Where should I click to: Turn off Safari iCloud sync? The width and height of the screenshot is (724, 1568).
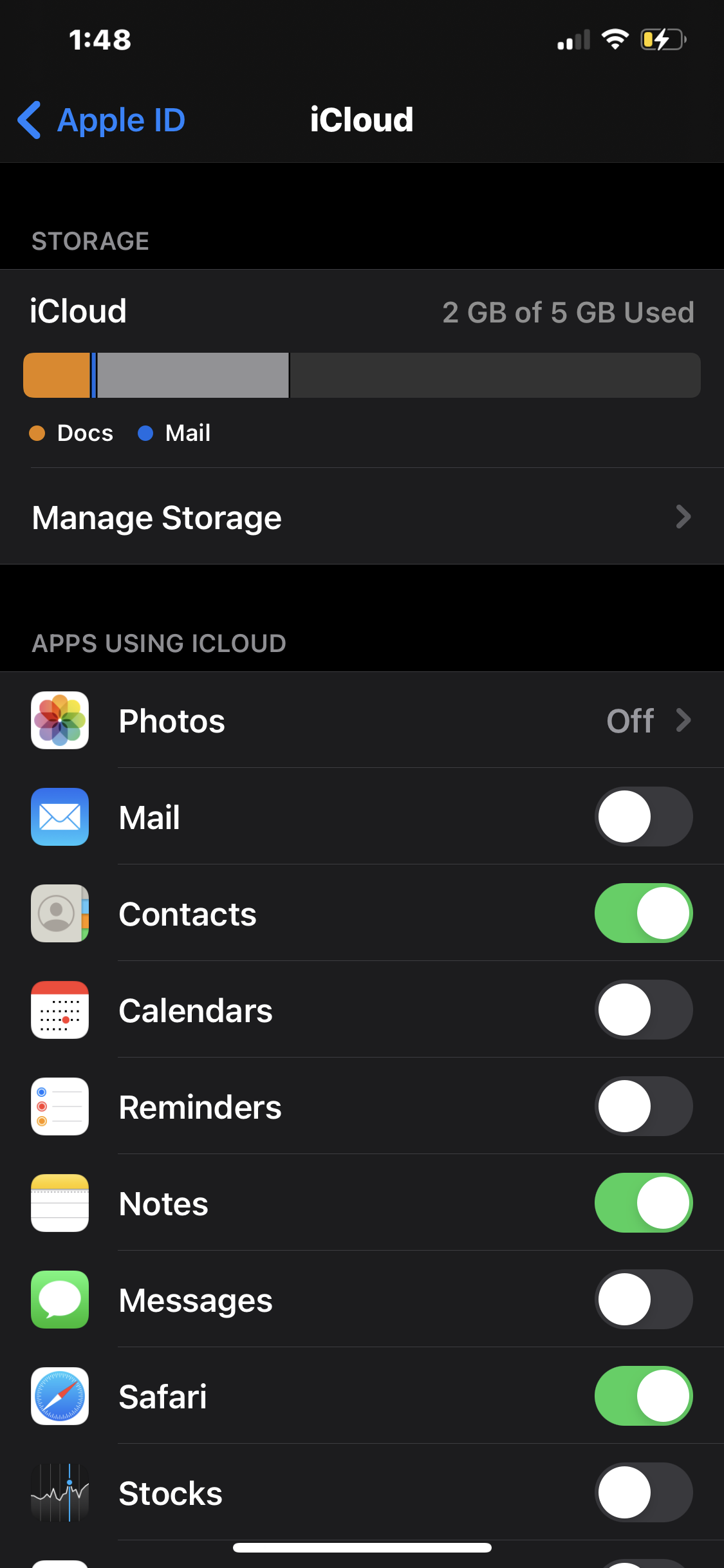(x=643, y=1396)
